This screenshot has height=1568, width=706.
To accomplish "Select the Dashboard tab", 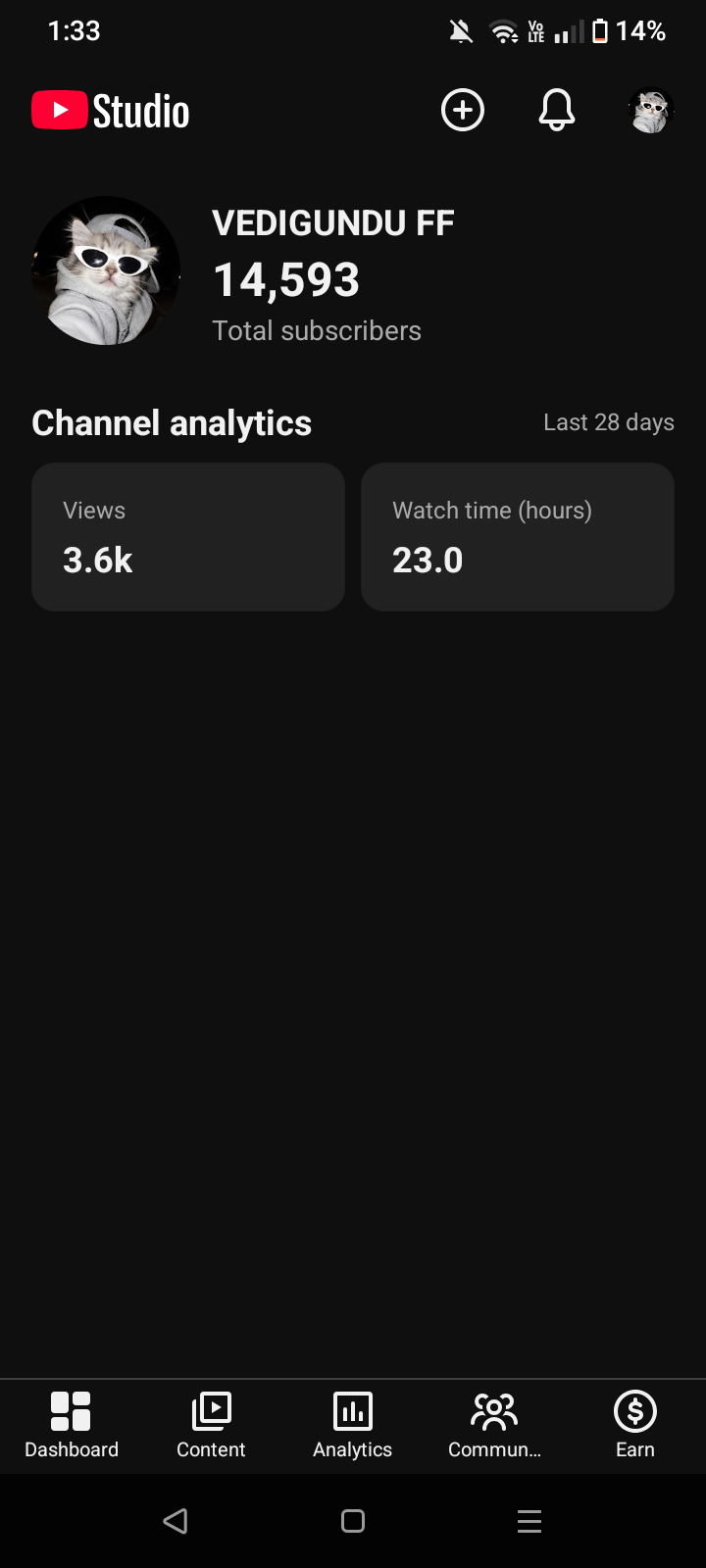I will [x=71, y=1426].
